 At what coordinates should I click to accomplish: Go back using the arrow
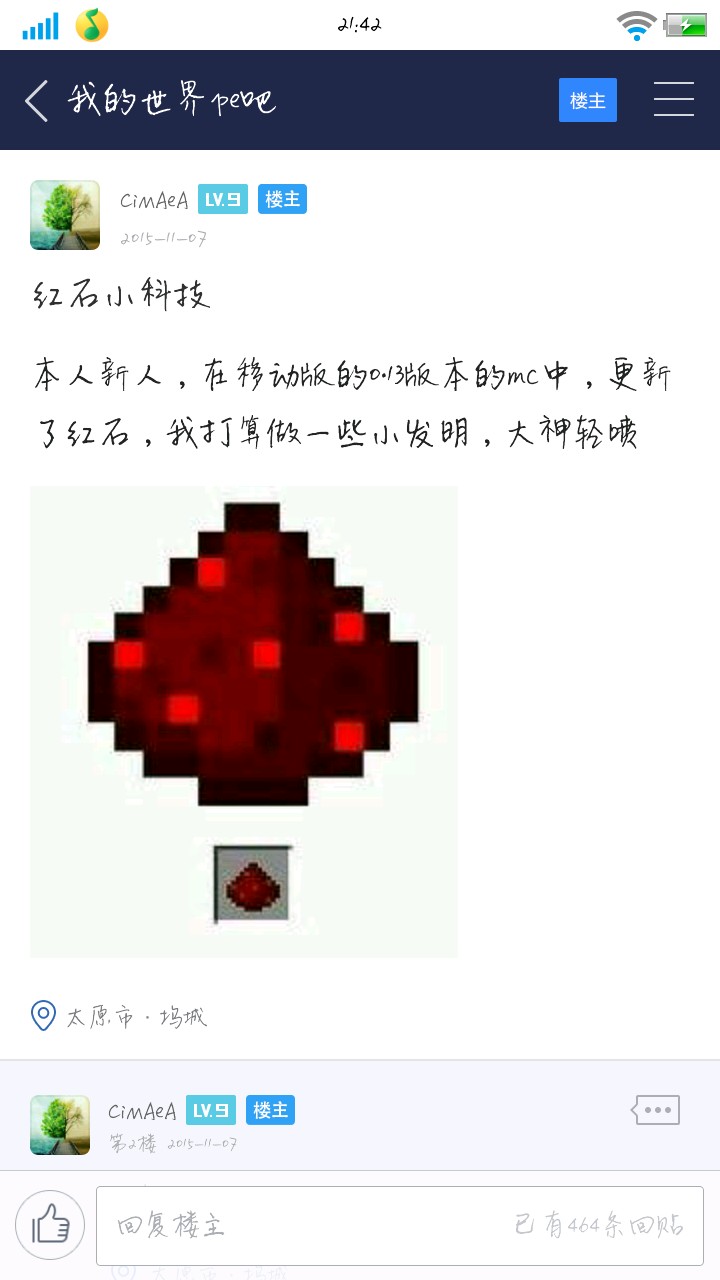pyautogui.click(x=37, y=101)
